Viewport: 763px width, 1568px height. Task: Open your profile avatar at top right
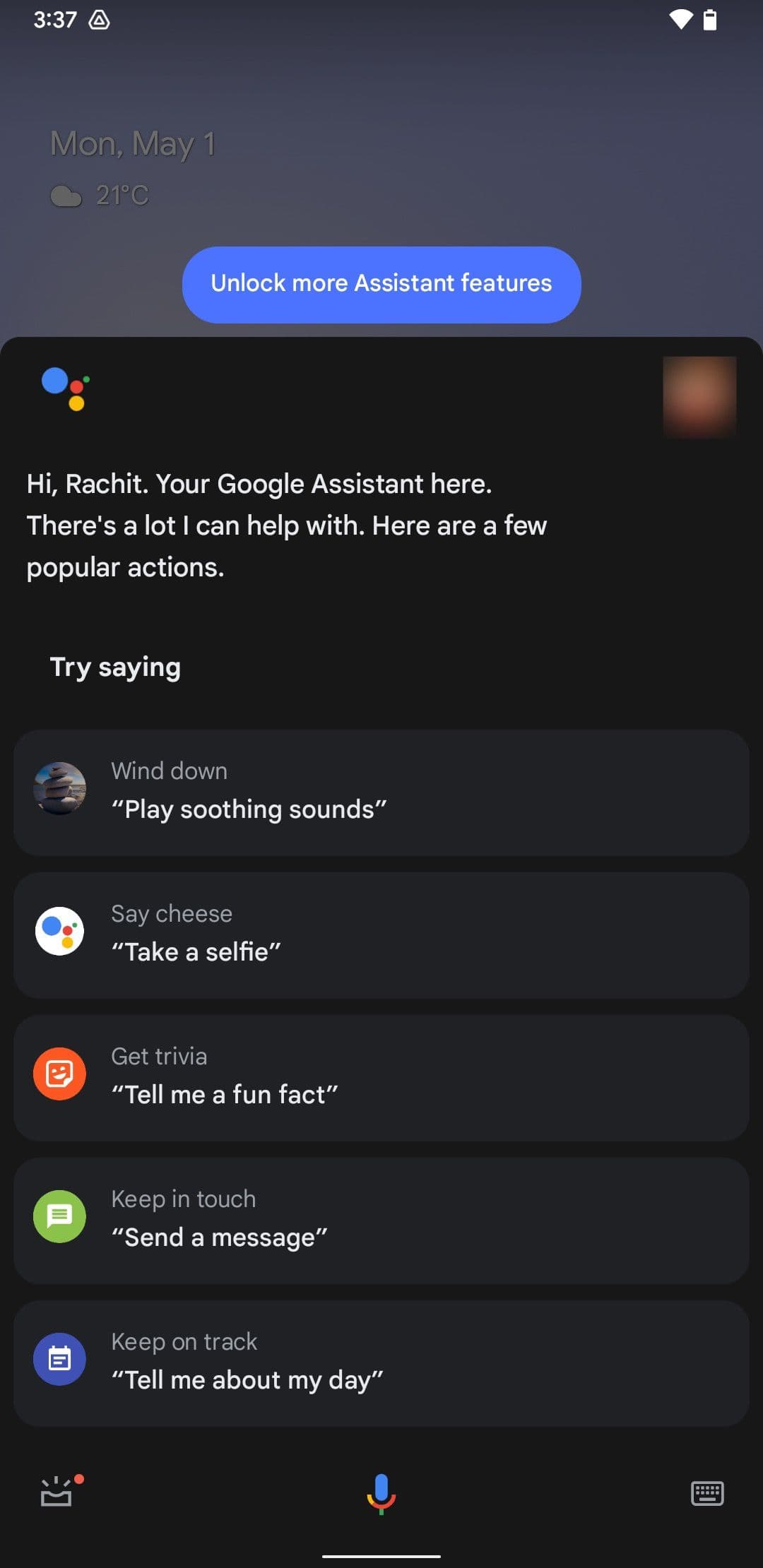(x=699, y=396)
